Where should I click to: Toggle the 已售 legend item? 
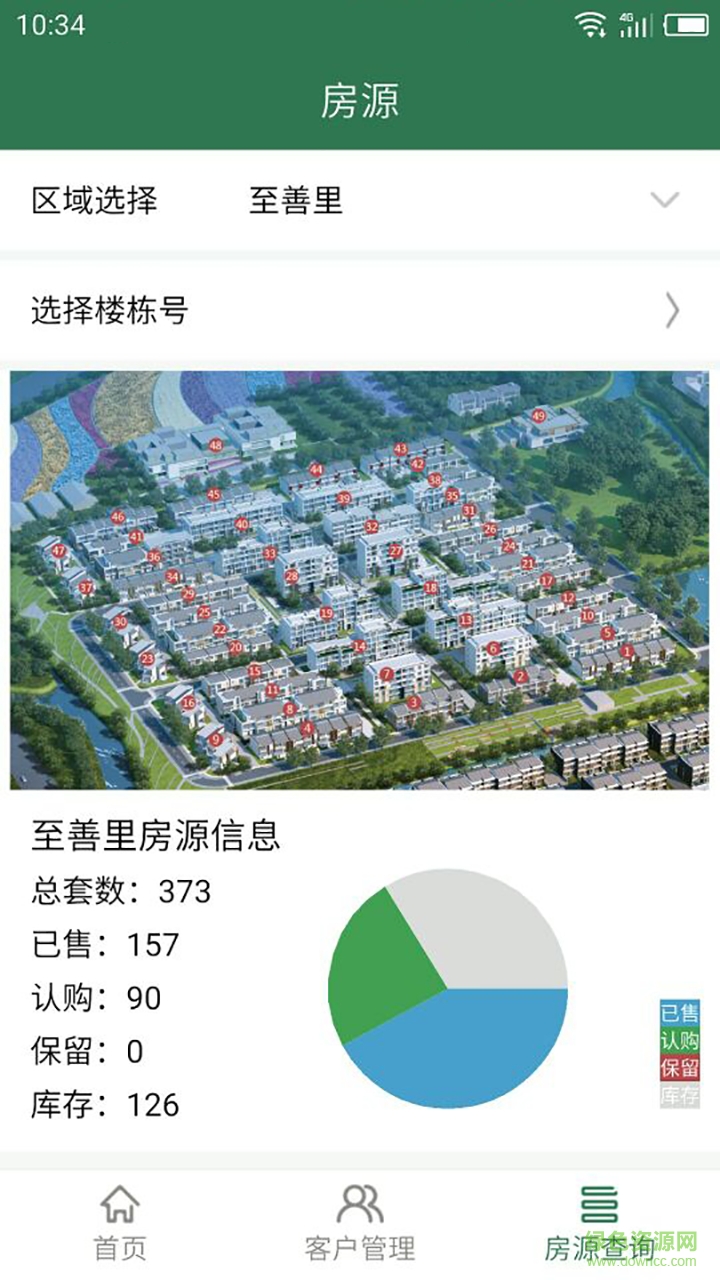tap(680, 1012)
